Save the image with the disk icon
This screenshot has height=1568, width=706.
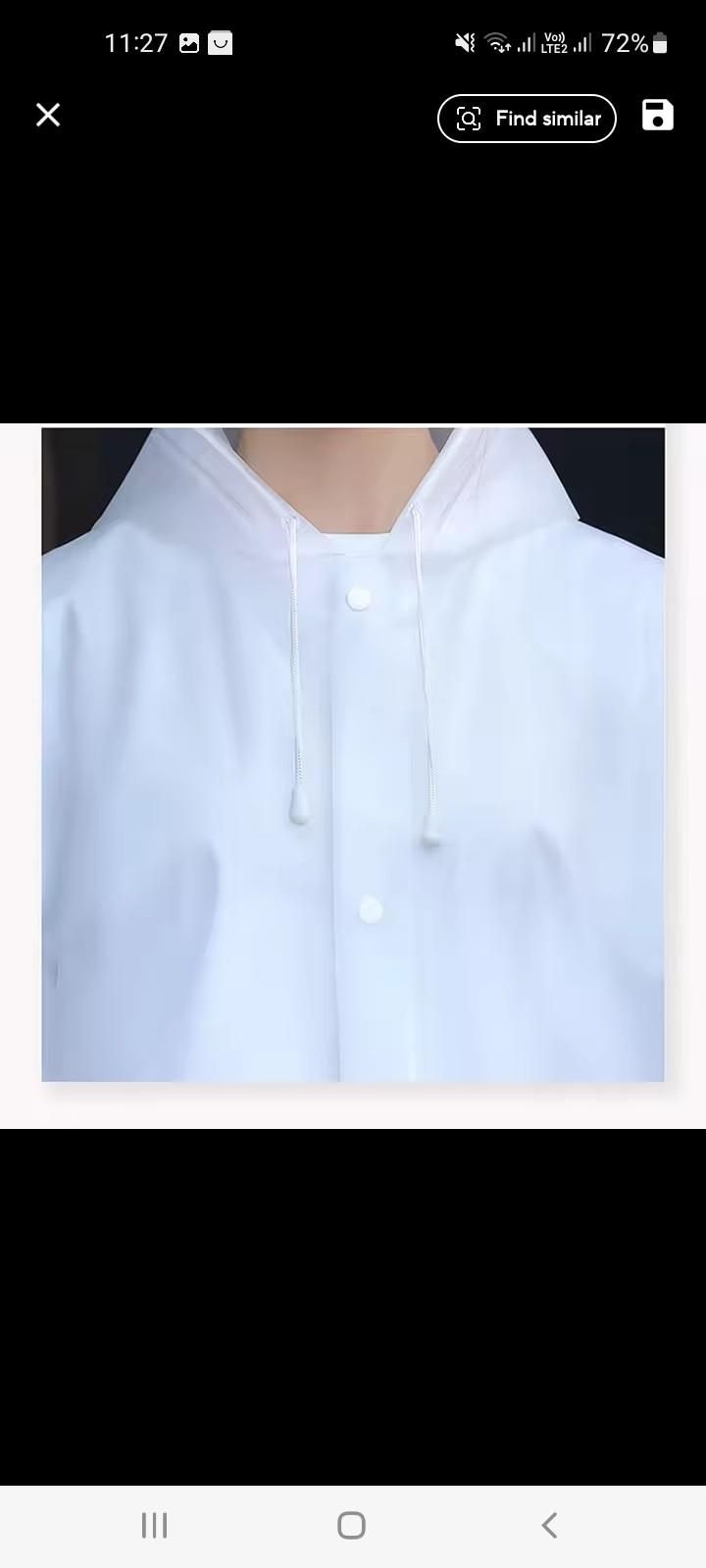[x=657, y=115]
